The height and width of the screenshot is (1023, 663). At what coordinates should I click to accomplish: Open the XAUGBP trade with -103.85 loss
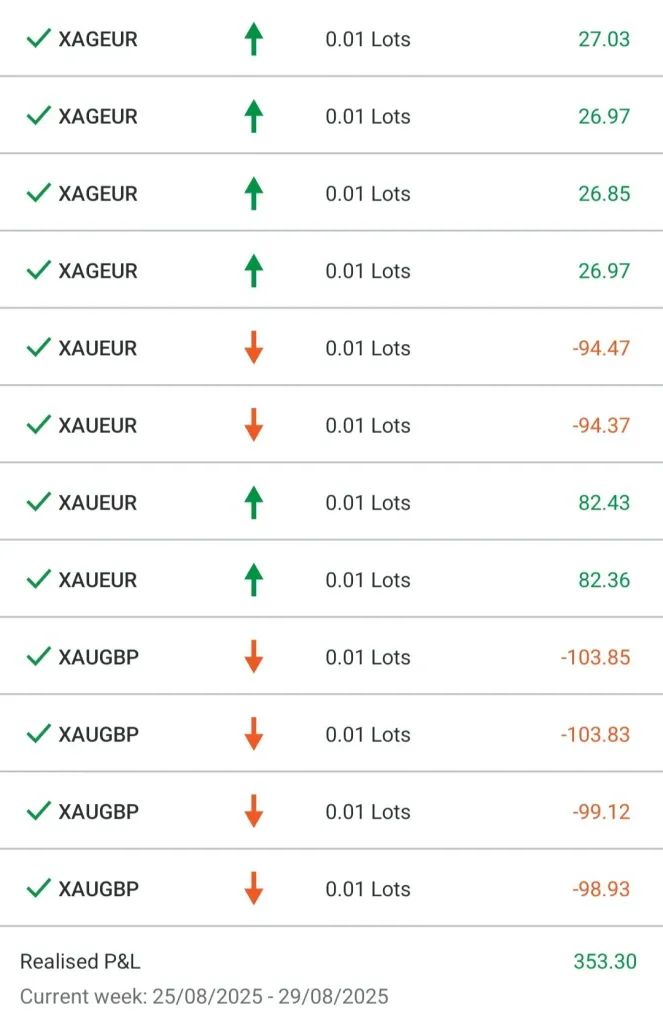point(330,657)
